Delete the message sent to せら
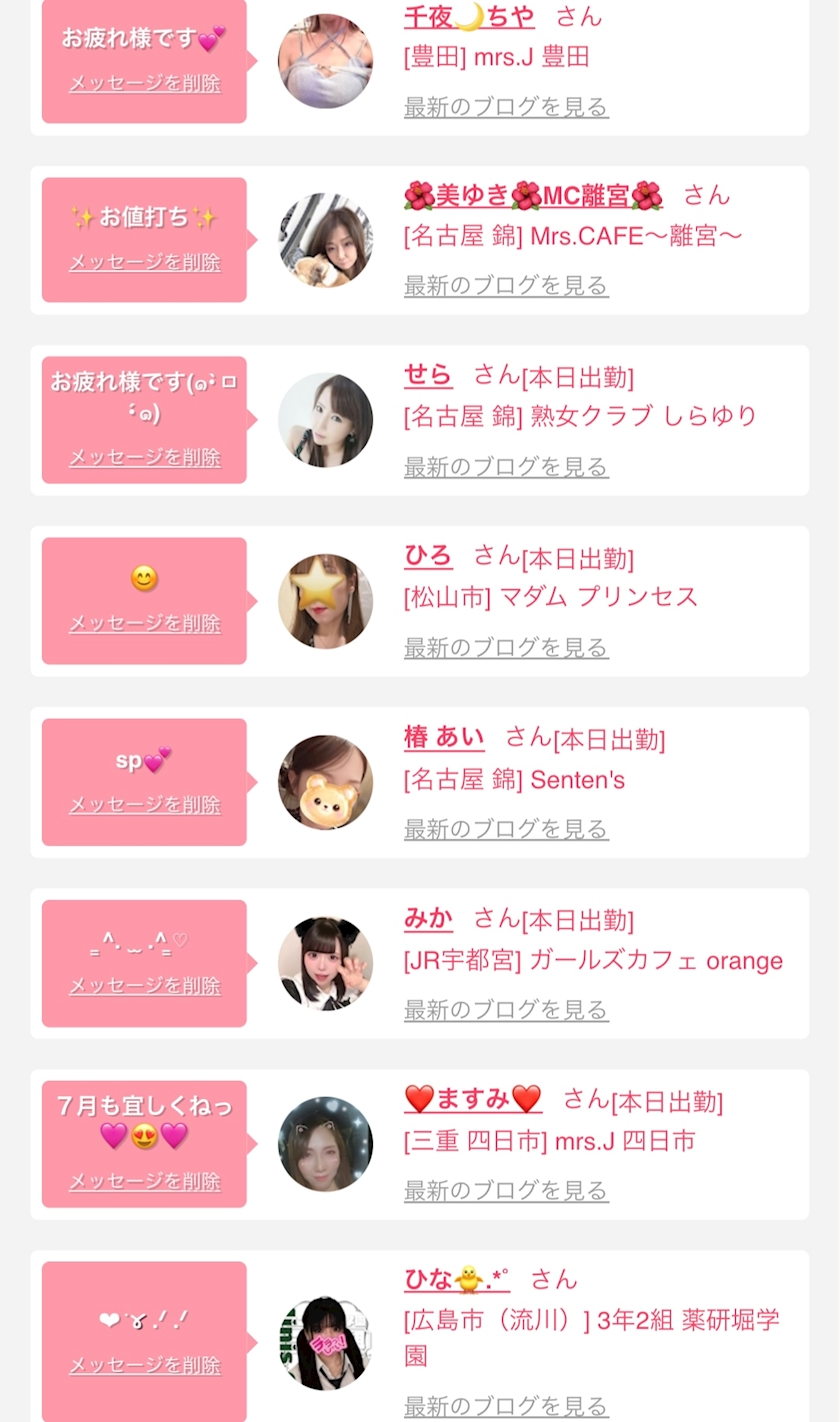This screenshot has width=840, height=1422. 144,457
